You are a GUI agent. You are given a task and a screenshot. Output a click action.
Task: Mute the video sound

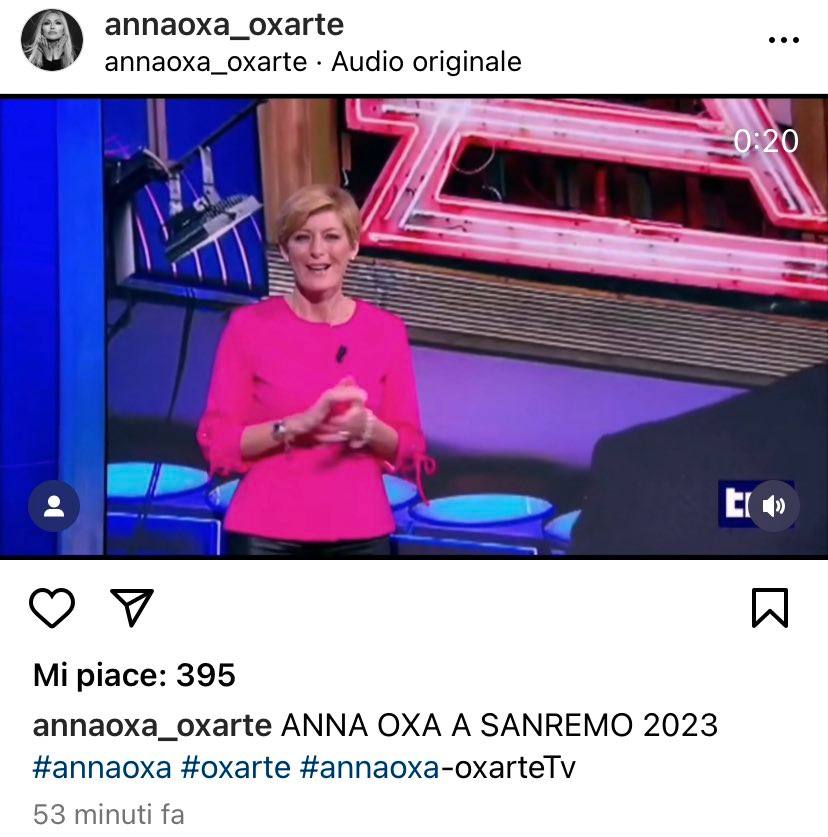point(773,506)
